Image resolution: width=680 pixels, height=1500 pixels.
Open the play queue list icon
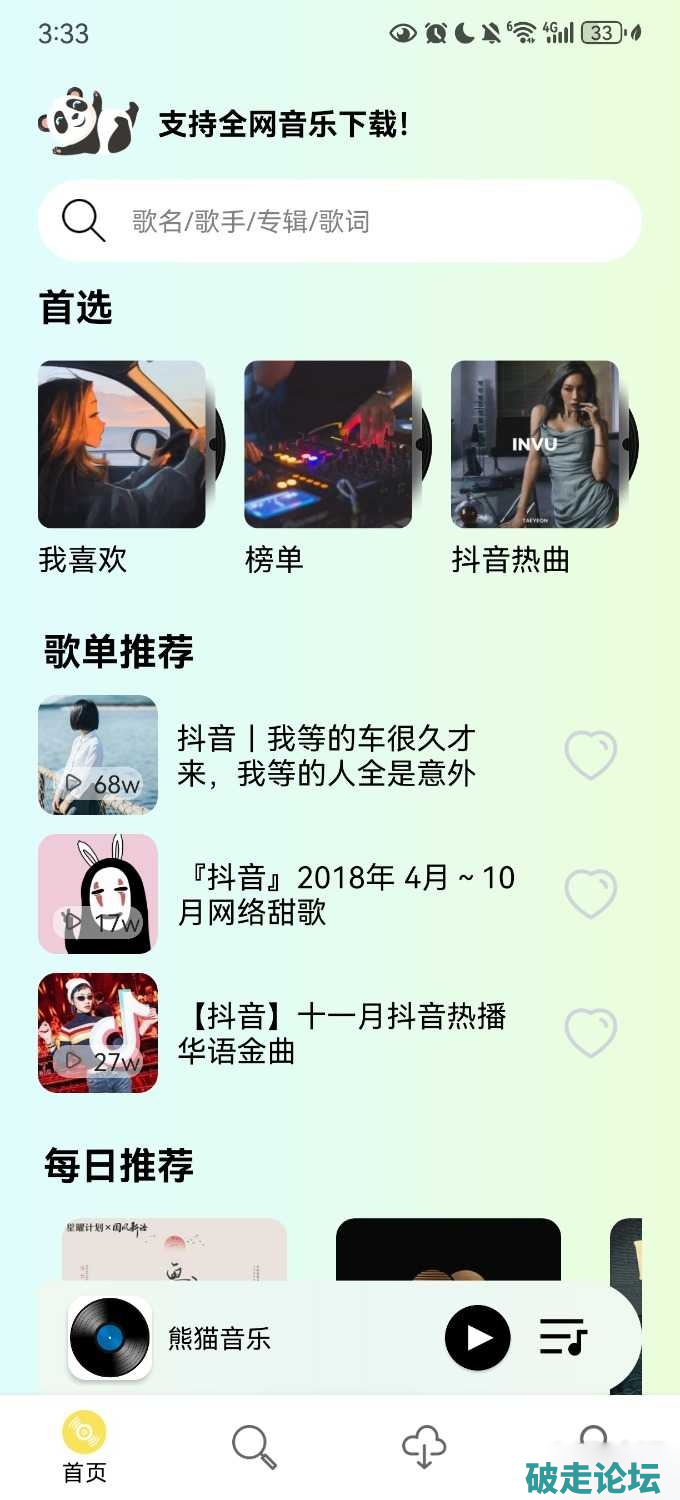[x=563, y=1338]
